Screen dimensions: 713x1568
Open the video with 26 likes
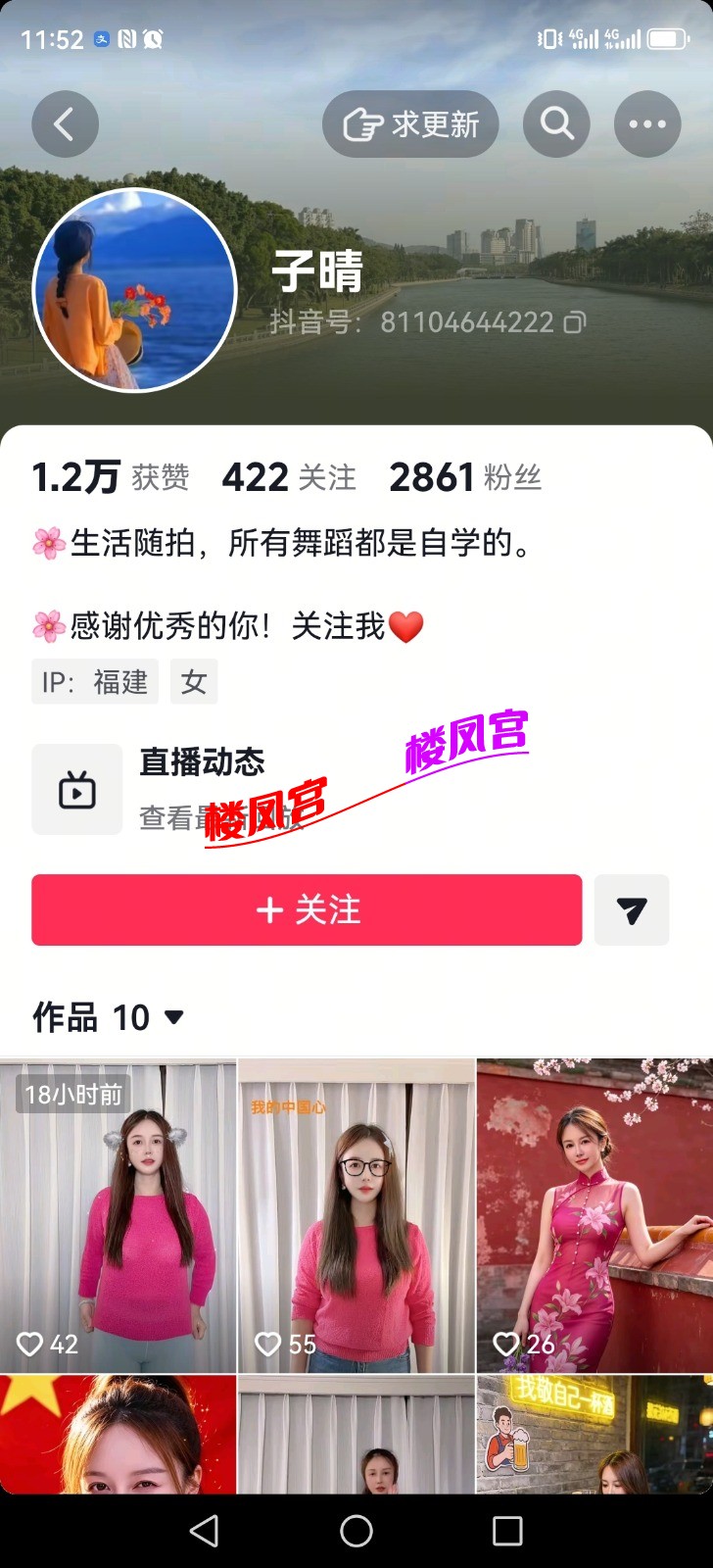594,1215
